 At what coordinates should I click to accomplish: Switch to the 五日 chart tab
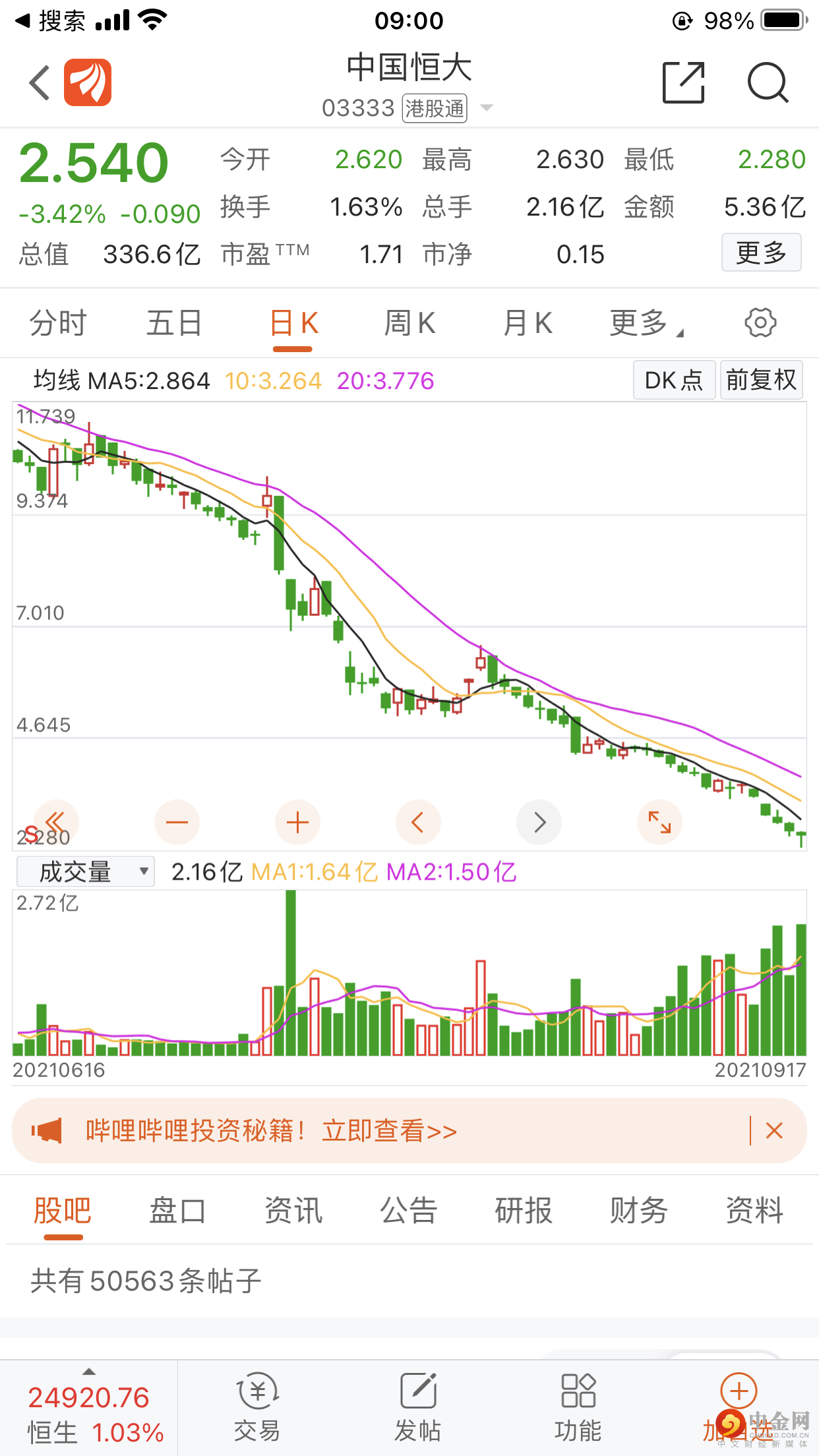point(174,323)
